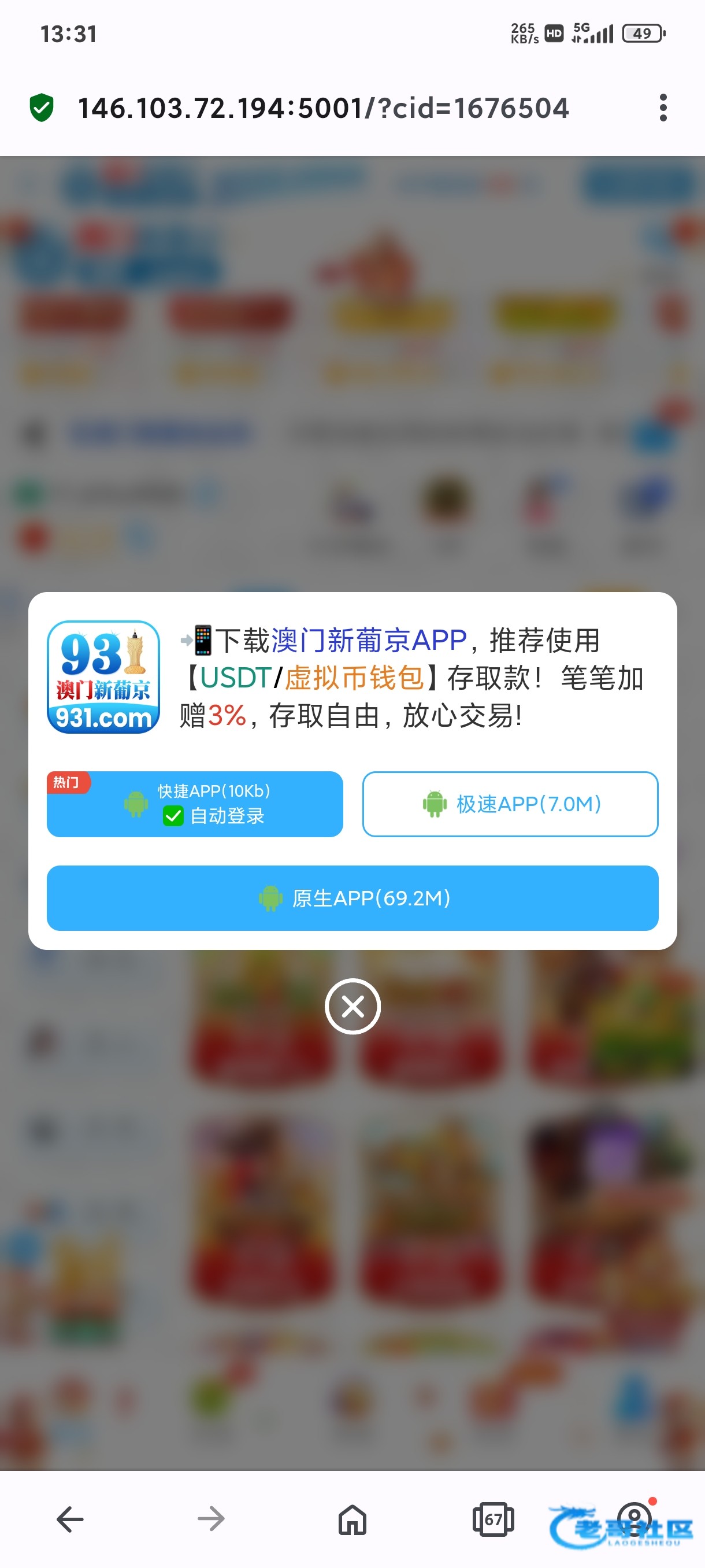705x1568 pixels.
Task: Open the browser profile icon
Action: (x=634, y=1518)
